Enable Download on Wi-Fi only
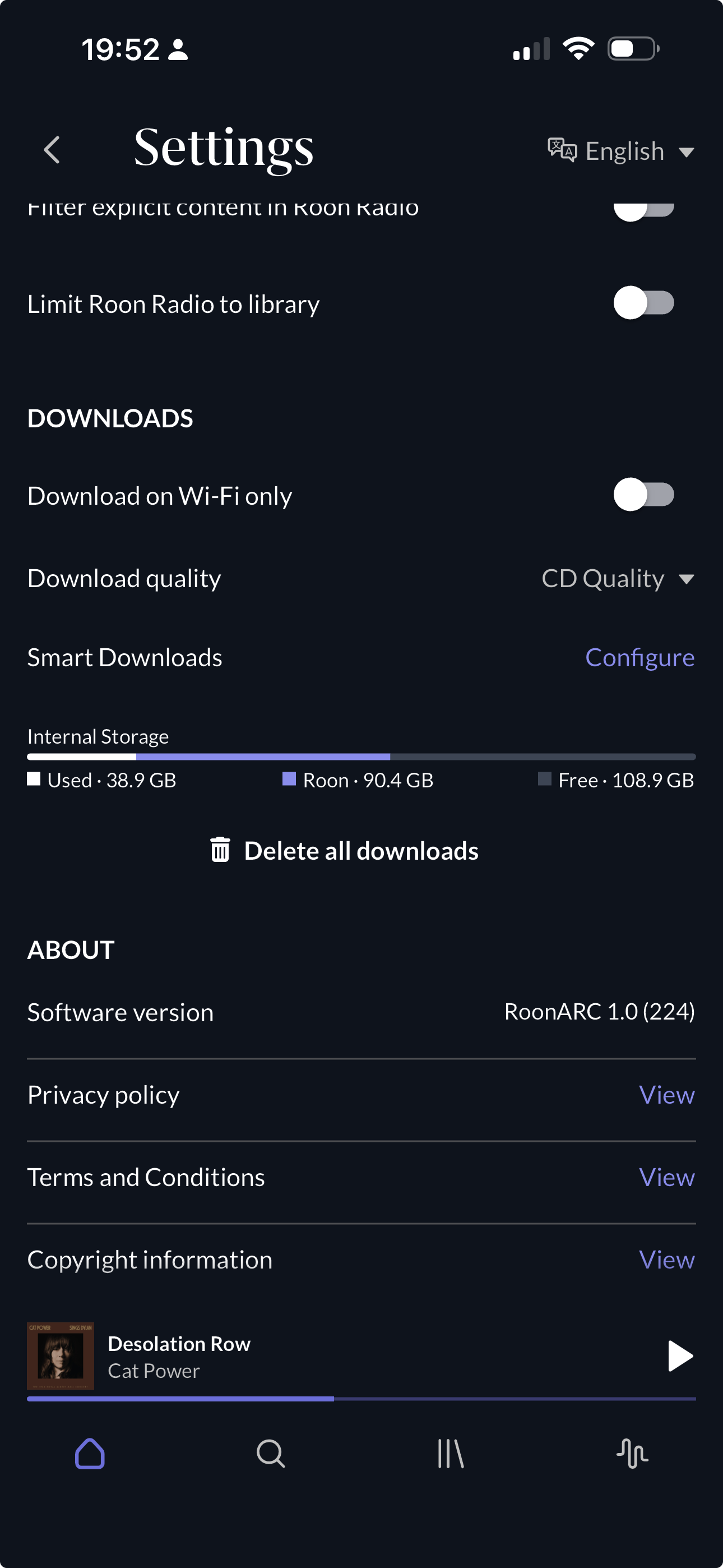This screenshot has width=723, height=1568. click(x=644, y=495)
